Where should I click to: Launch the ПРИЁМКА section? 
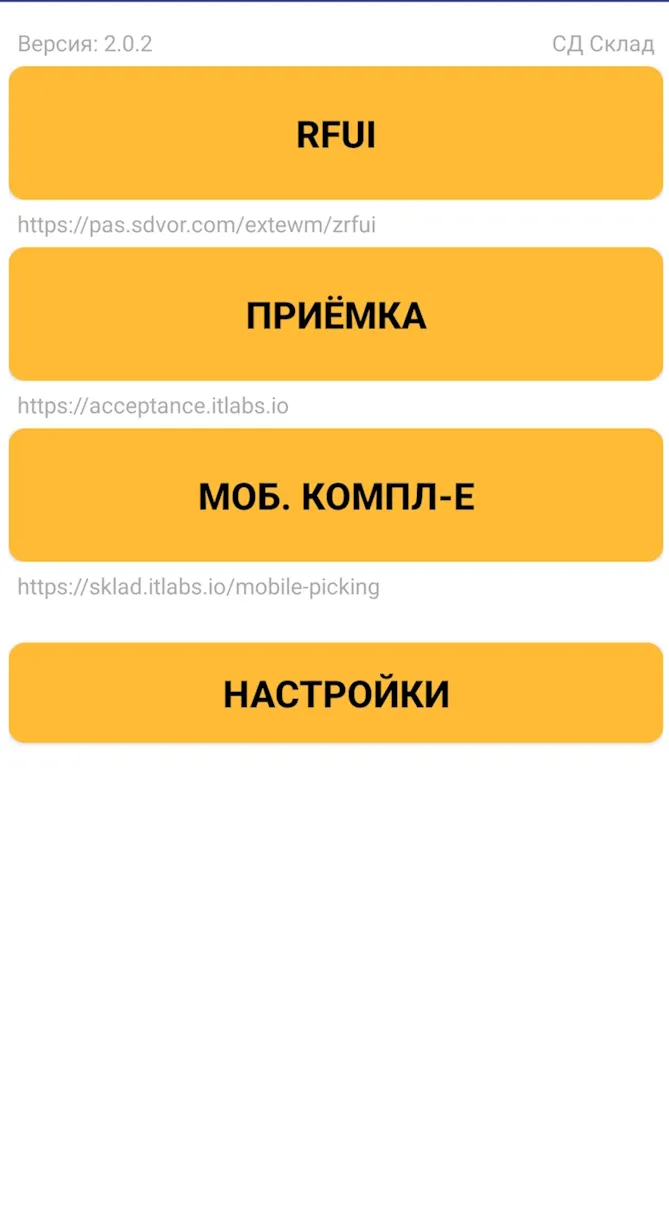point(335,314)
